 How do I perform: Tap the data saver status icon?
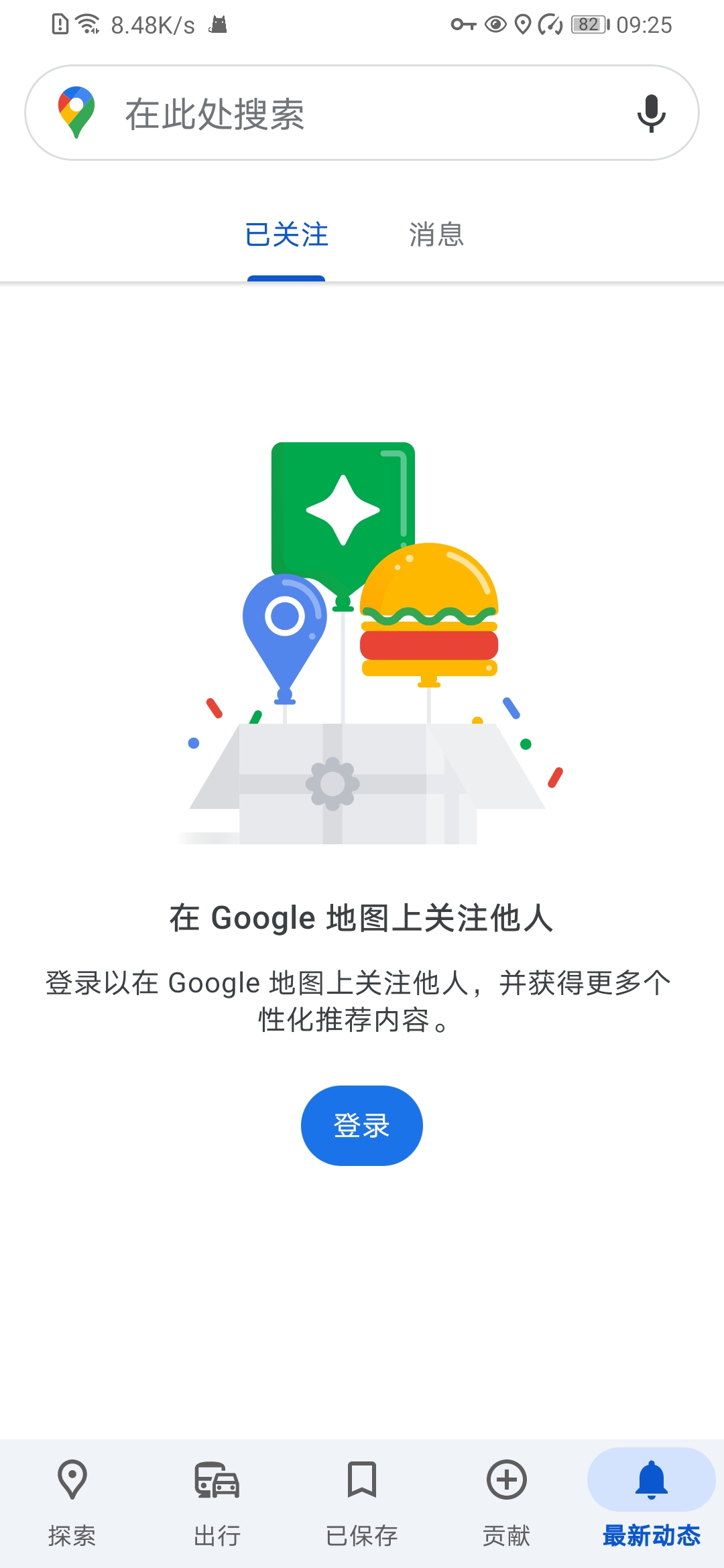pos(550,24)
